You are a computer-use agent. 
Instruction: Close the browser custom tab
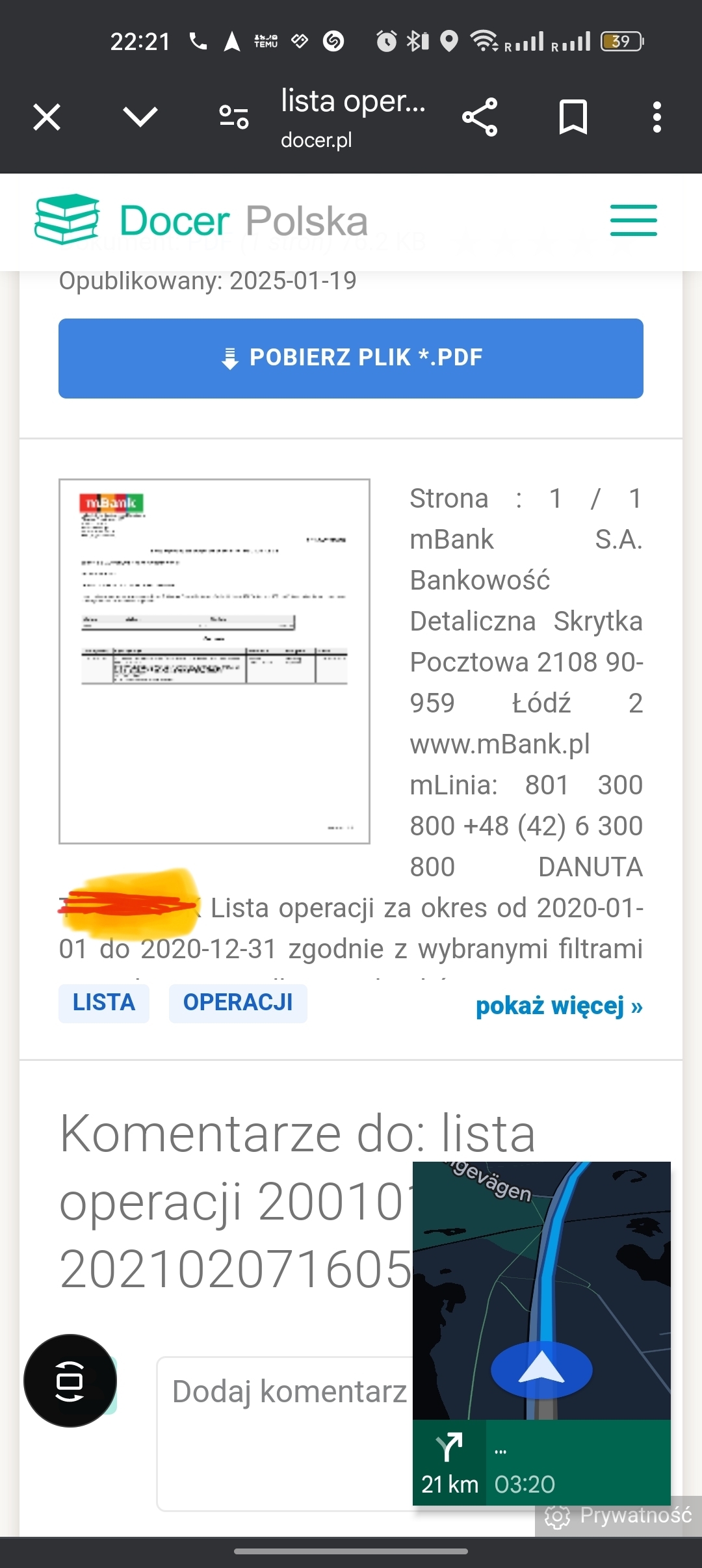tap(47, 118)
